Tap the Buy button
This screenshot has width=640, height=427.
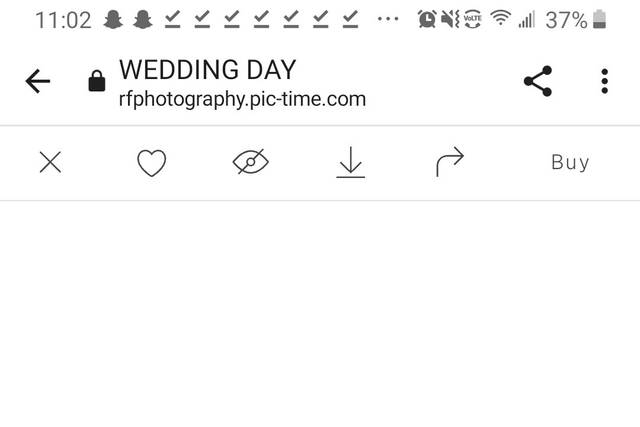point(569,162)
